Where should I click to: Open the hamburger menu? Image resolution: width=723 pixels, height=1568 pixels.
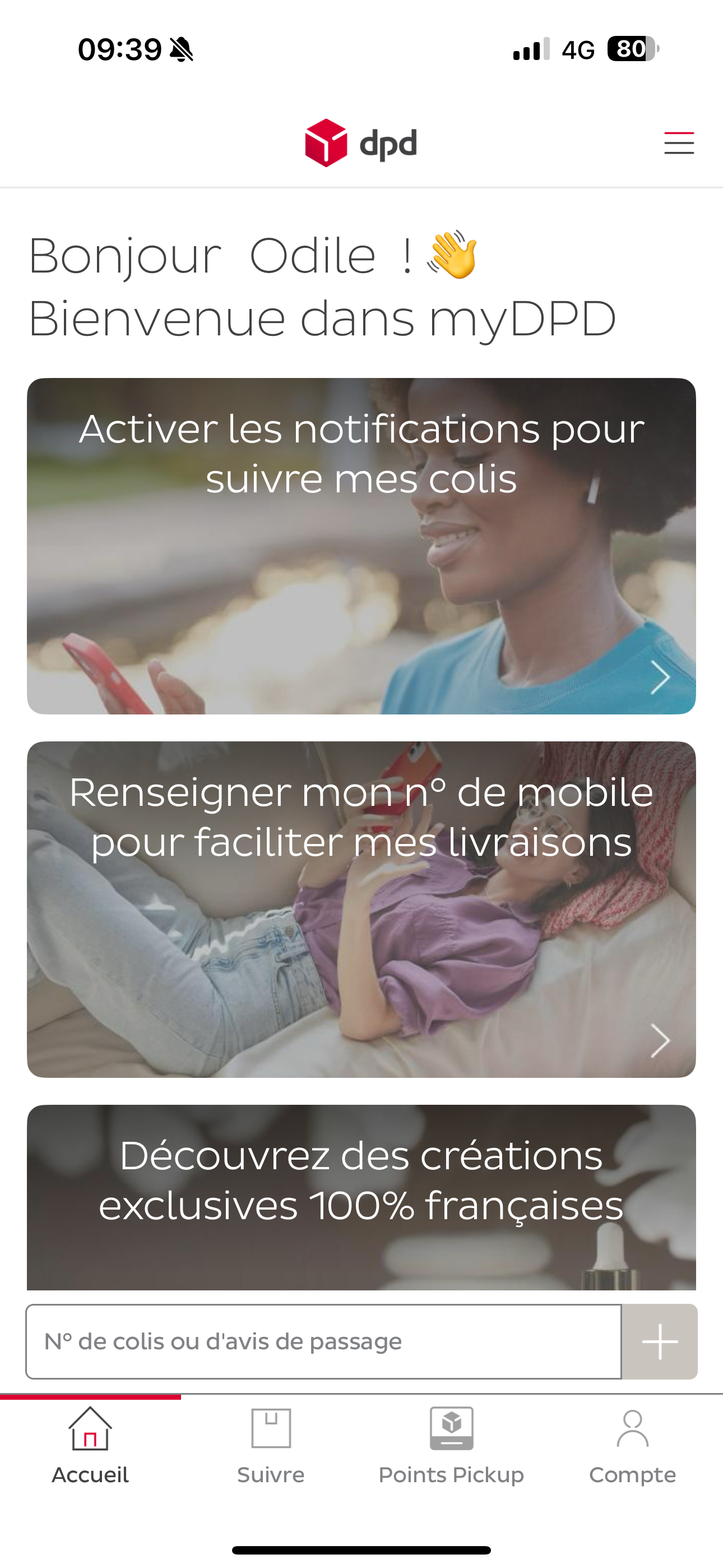pyautogui.click(x=678, y=144)
